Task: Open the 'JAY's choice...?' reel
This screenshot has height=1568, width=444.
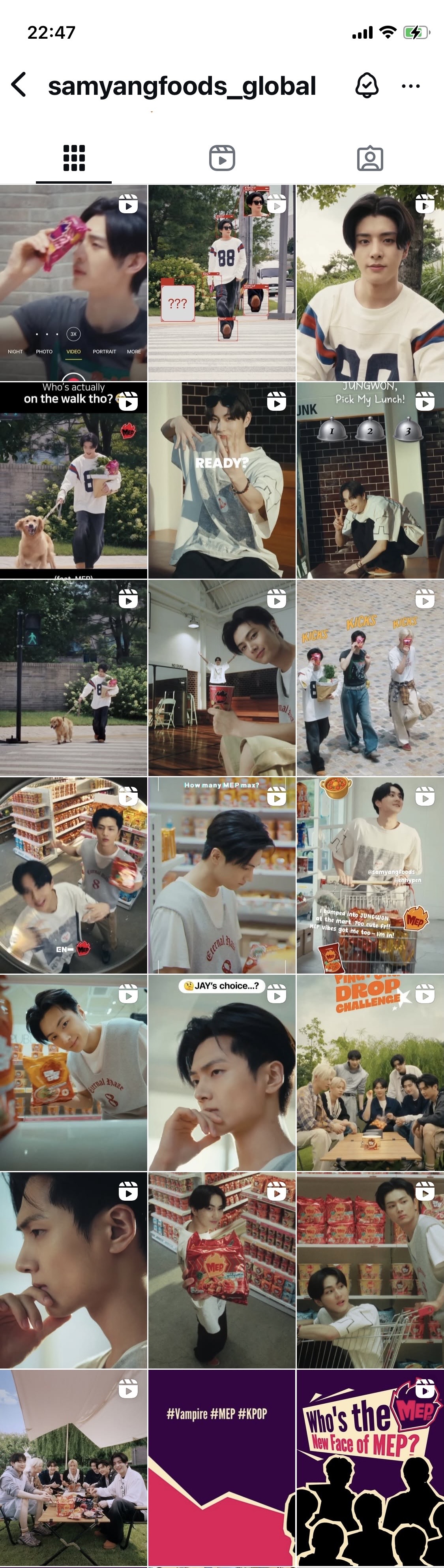Action: [222, 1073]
